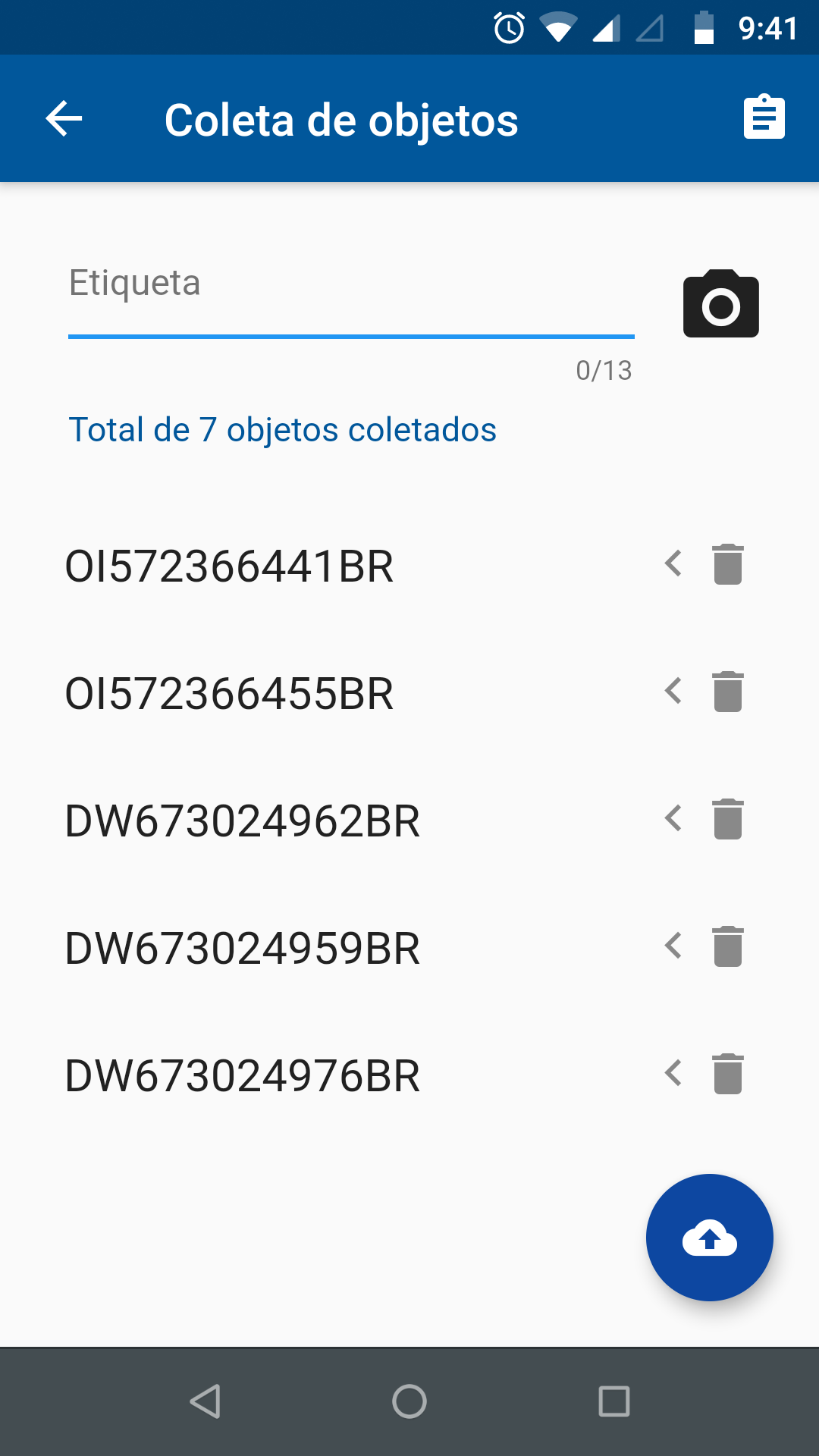Open the clipboard list icon
Viewport: 819px width, 1456px height.
click(764, 118)
